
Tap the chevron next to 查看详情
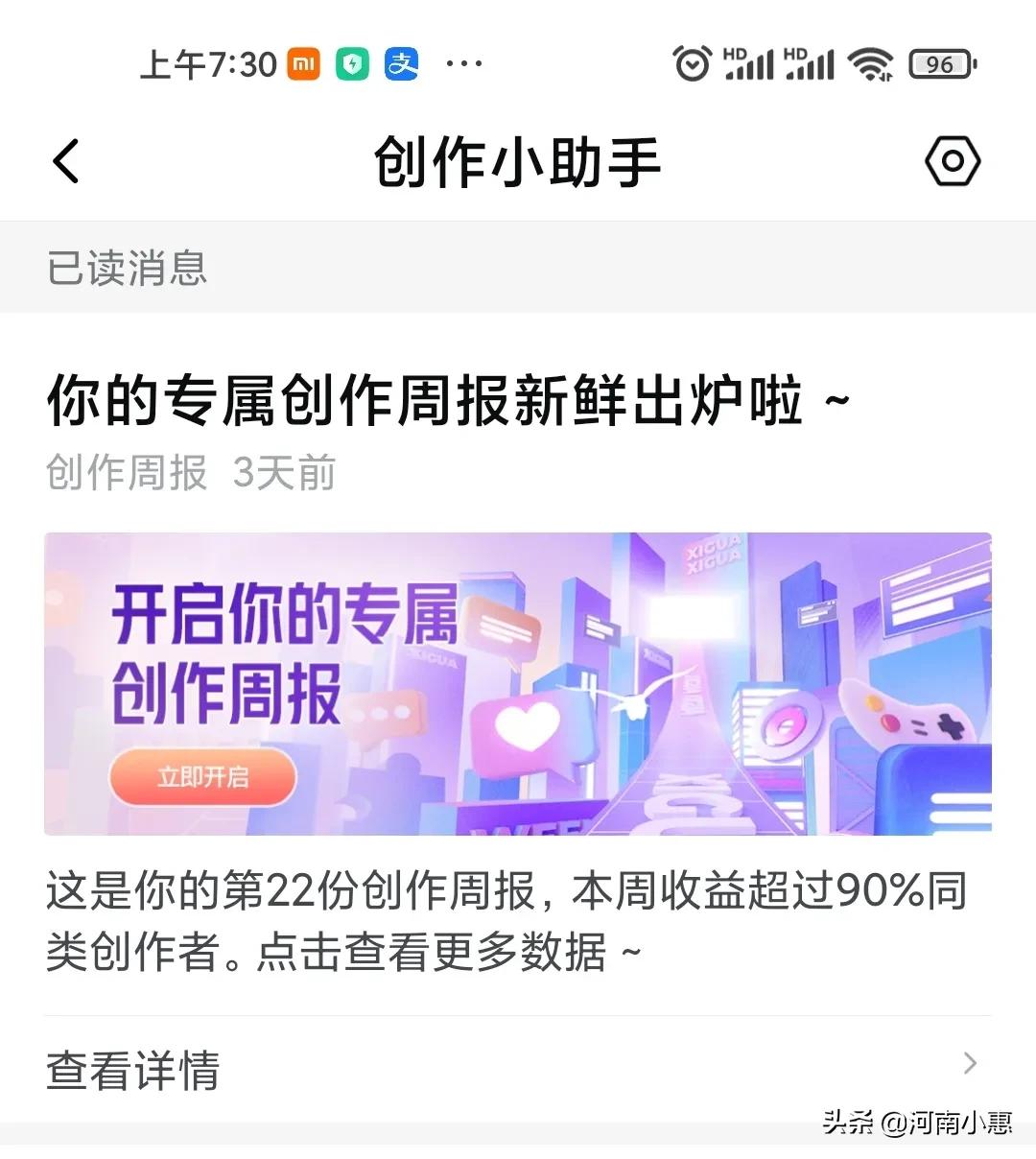[971, 1063]
